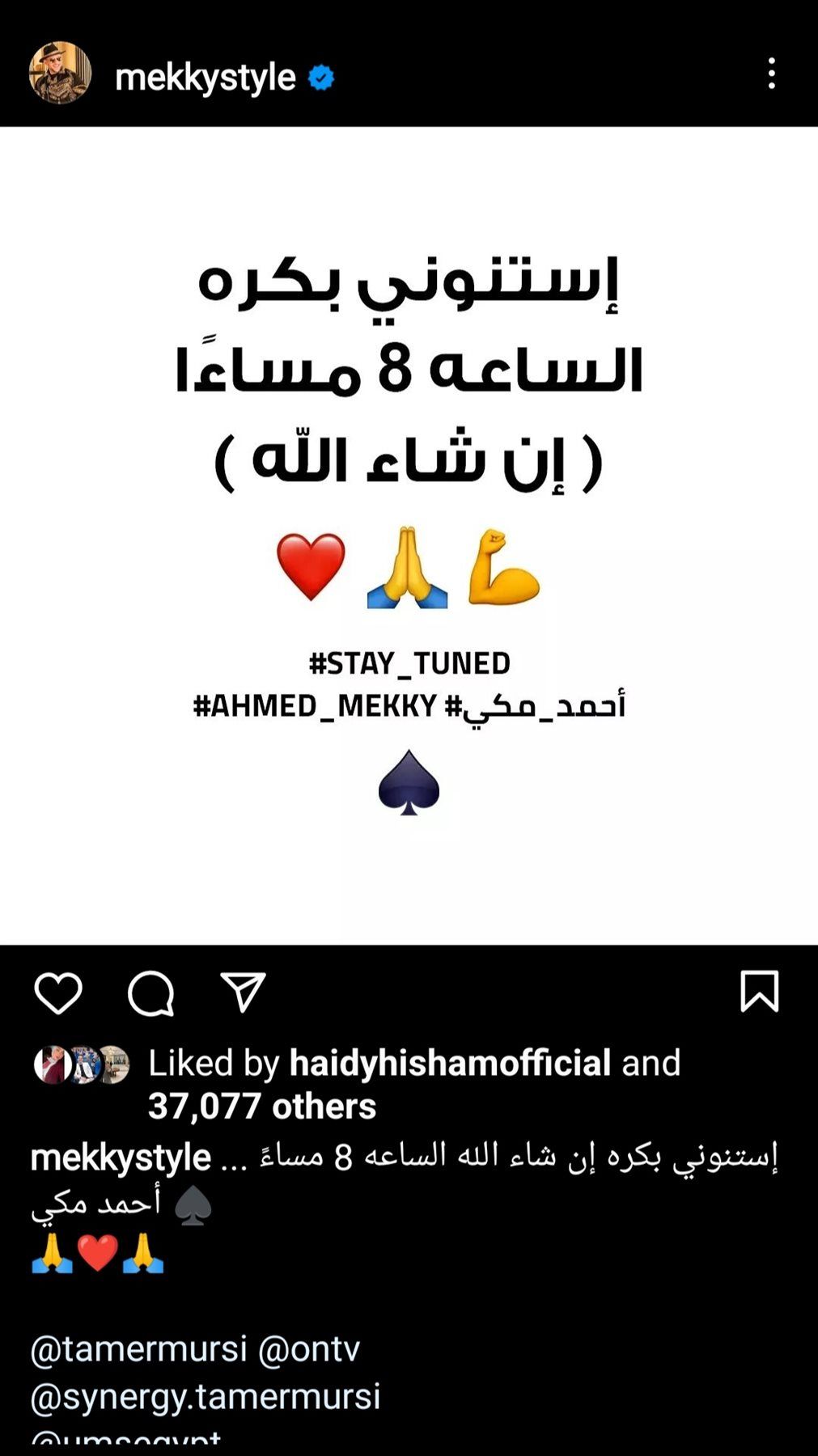Open mekkystyle's profile picture
818x1456 pixels.
coord(60,73)
